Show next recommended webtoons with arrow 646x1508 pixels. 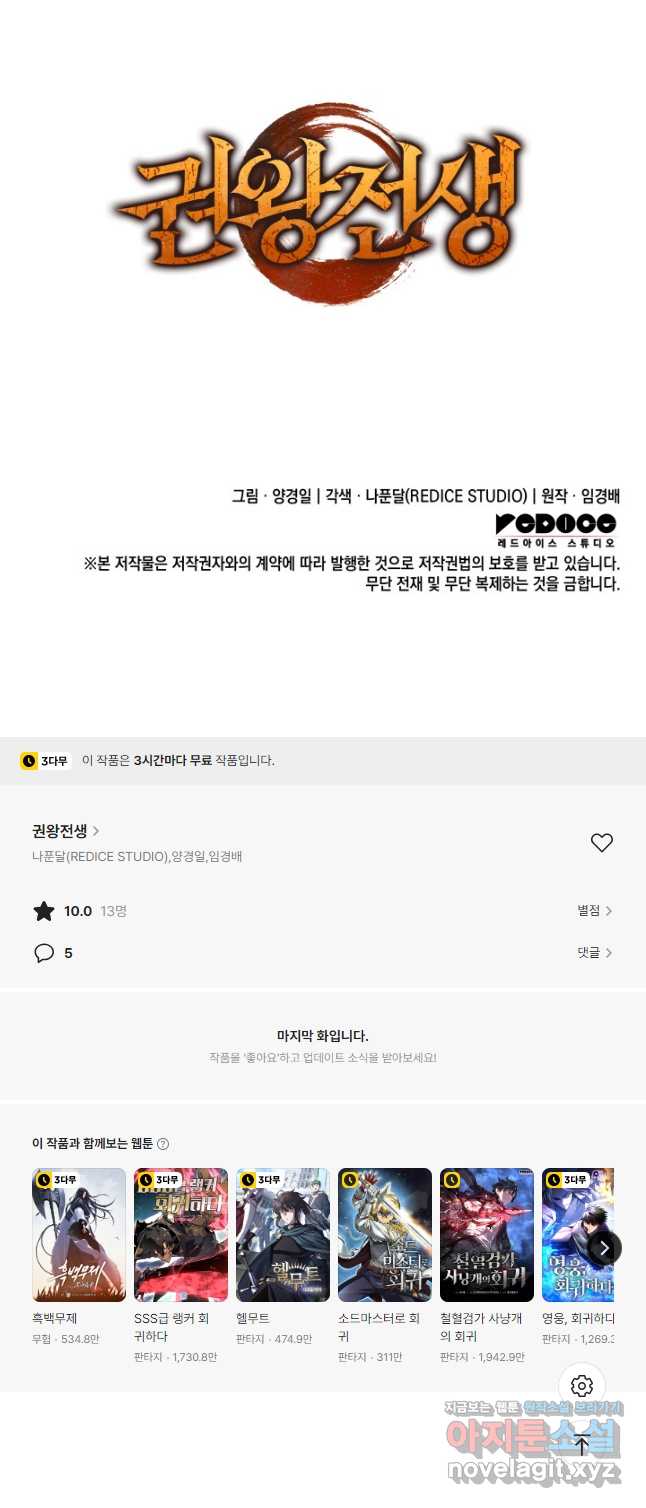click(604, 1247)
